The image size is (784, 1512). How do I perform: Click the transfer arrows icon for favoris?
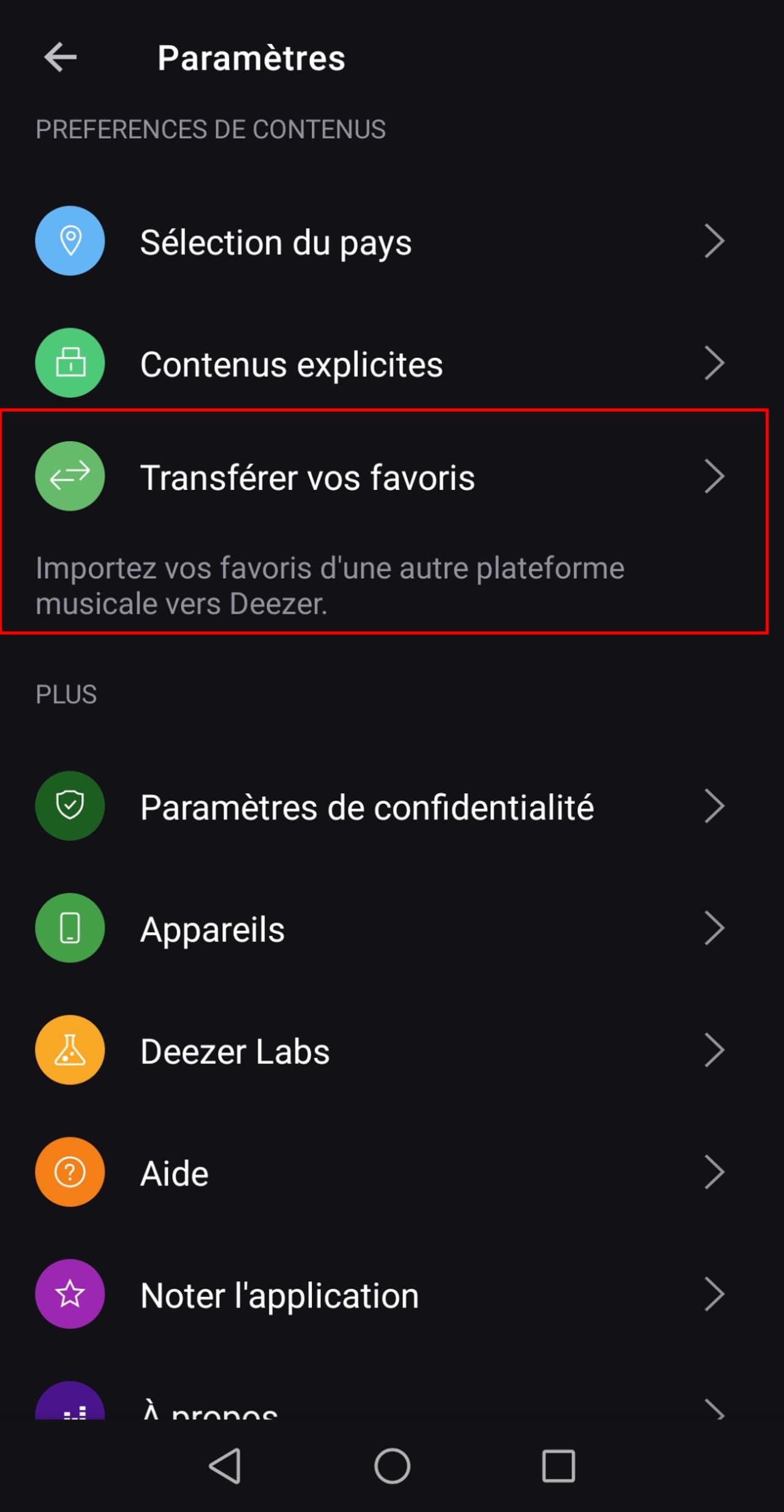(x=69, y=476)
